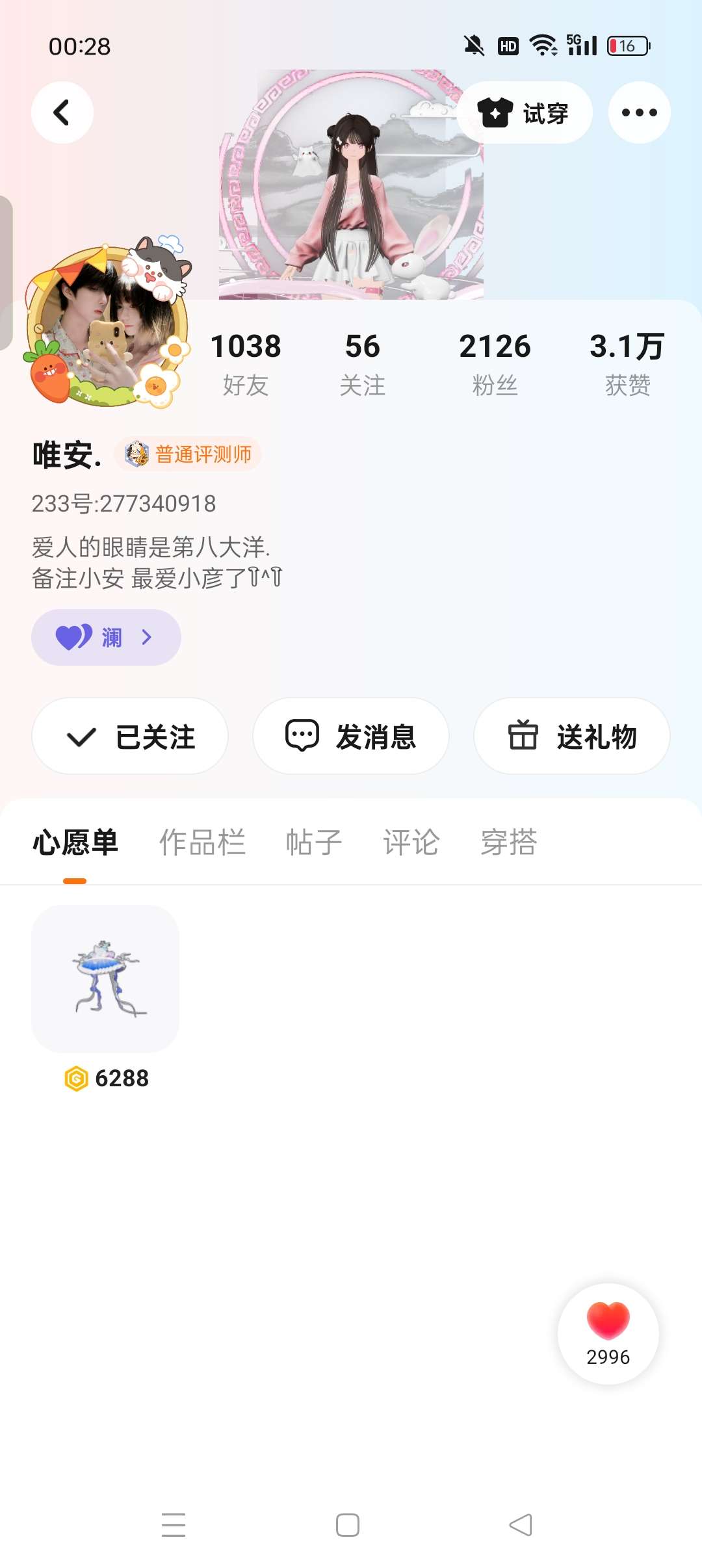Open the wishlist item priced 6288
Screen dimensions: 702x1568
(105, 979)
